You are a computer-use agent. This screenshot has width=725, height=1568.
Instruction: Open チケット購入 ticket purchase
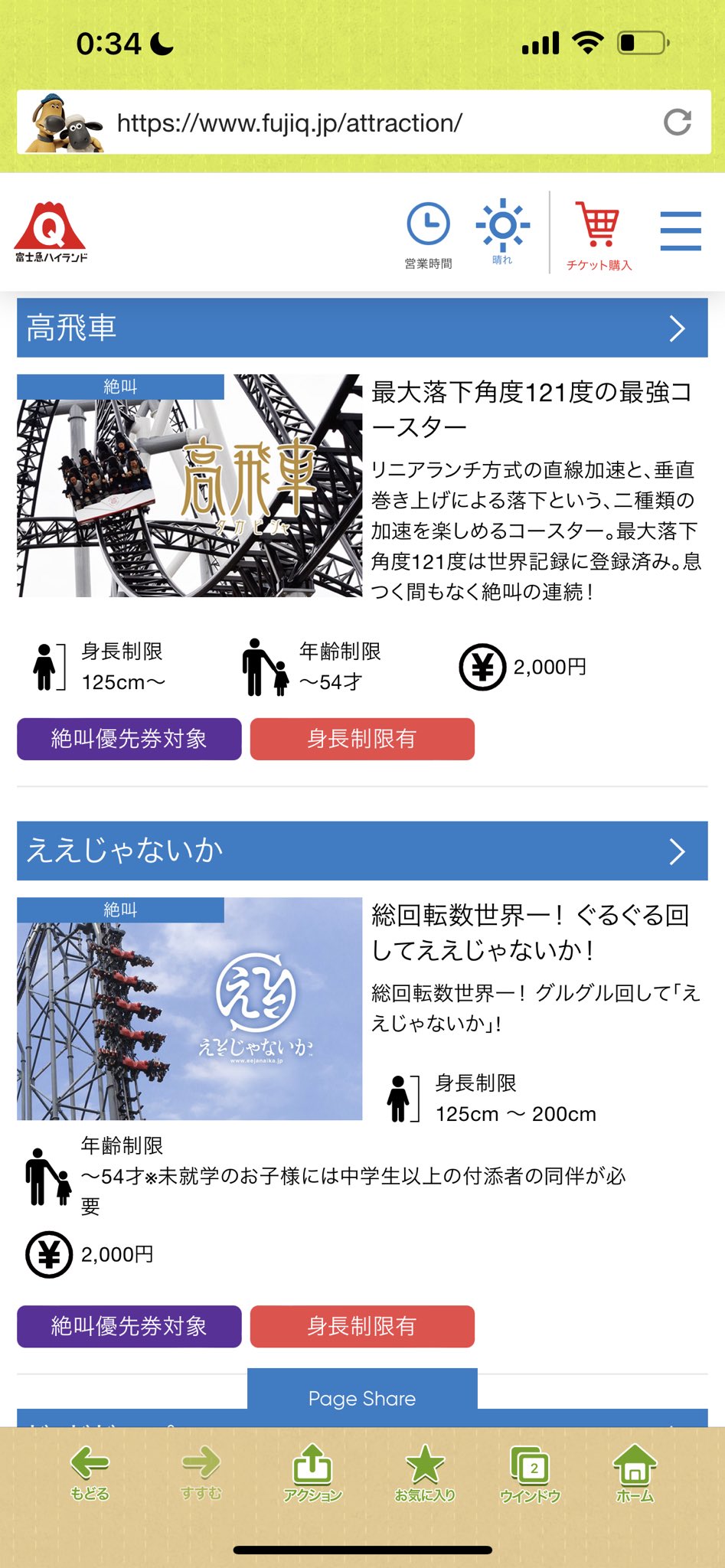pos(599,235)
